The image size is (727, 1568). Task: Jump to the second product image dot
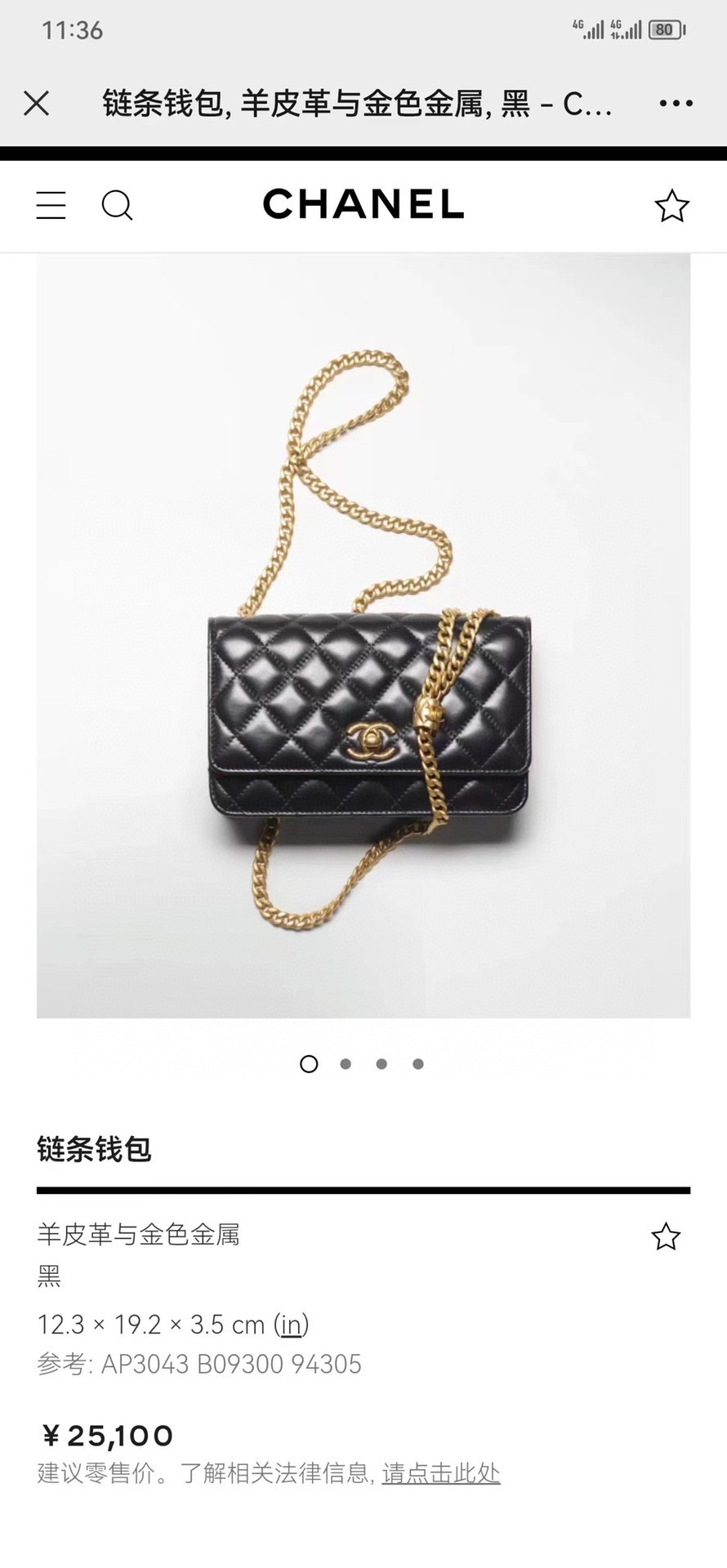tap(346, 1064)
